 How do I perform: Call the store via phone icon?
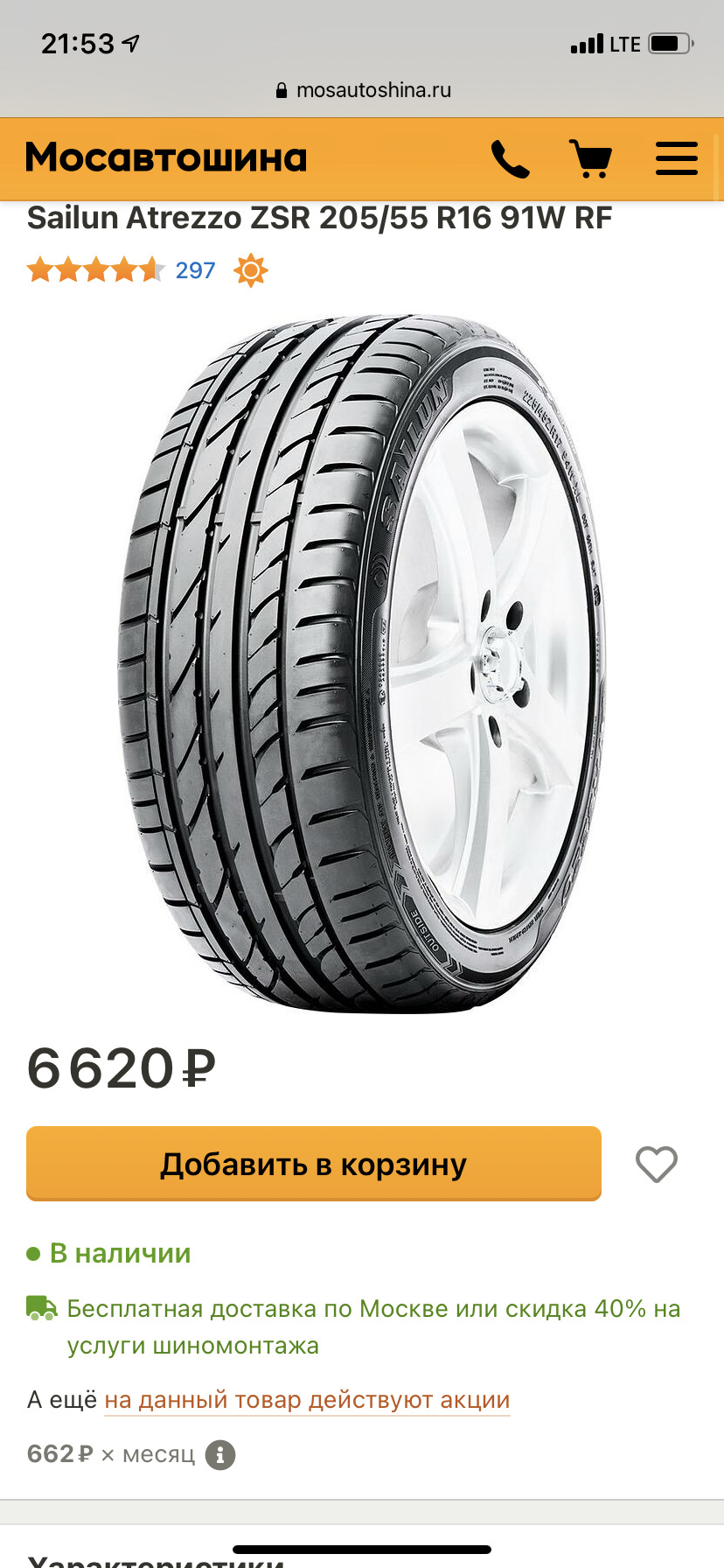tap(510, 159)
